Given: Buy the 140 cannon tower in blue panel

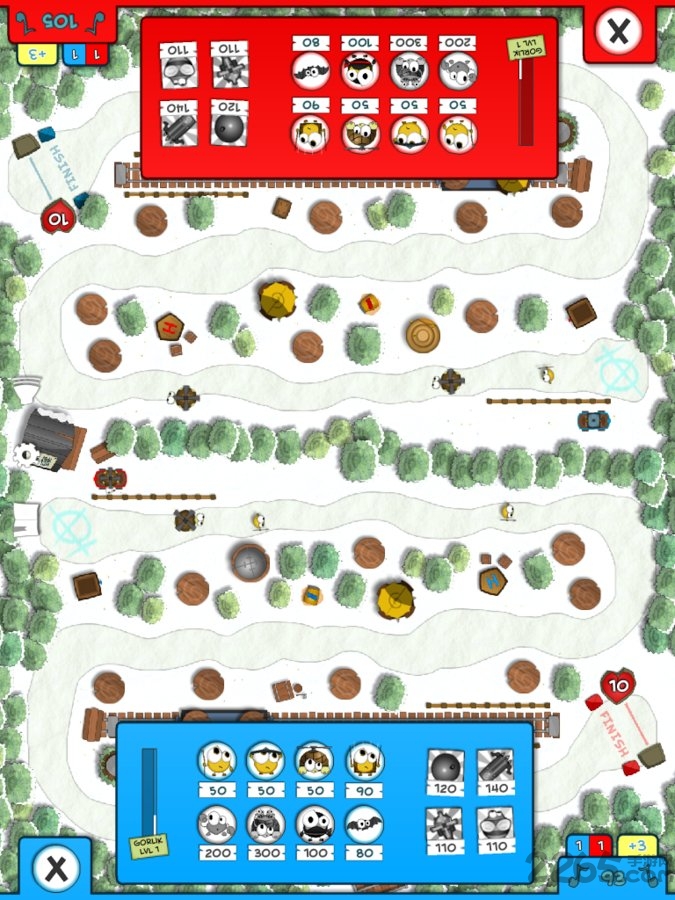Looking at the screenshot, I should tap(495, 768).
